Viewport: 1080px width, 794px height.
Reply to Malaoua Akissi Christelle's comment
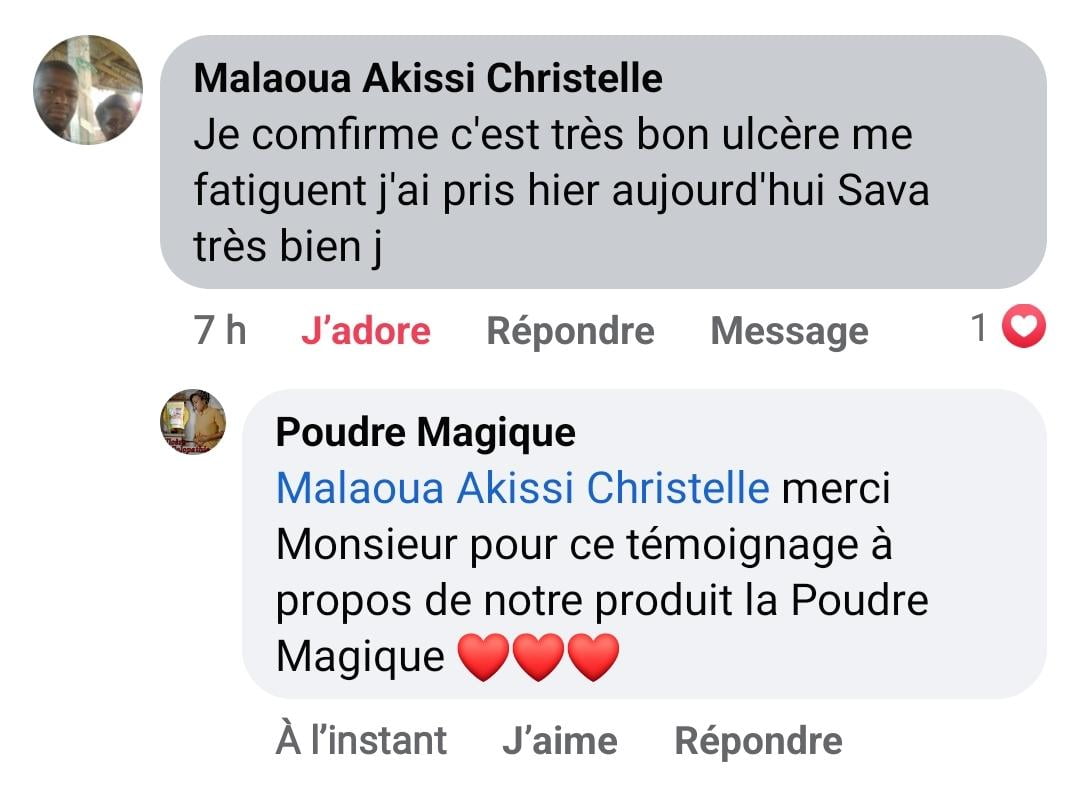click(570, 330)
